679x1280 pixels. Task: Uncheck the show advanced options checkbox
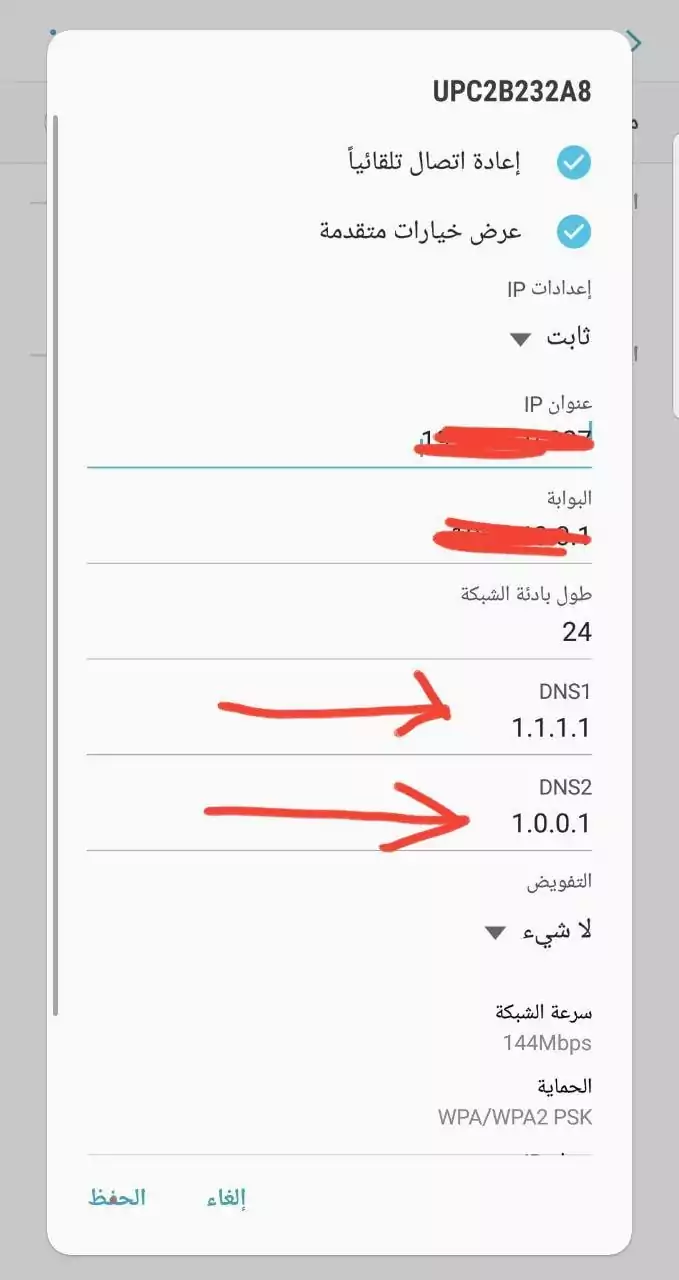tap(574, 232)
